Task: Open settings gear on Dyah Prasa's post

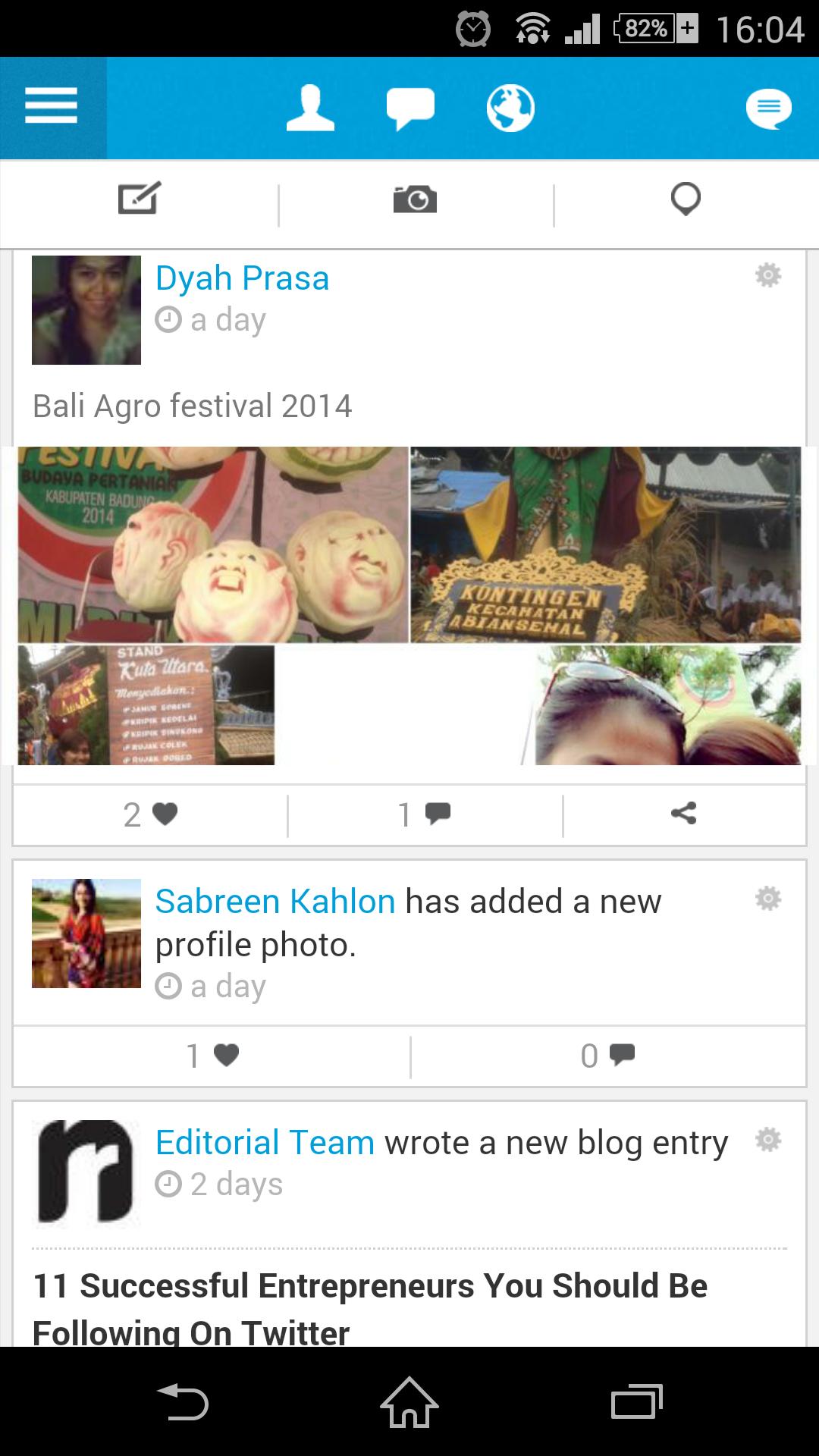Action: 768,275
